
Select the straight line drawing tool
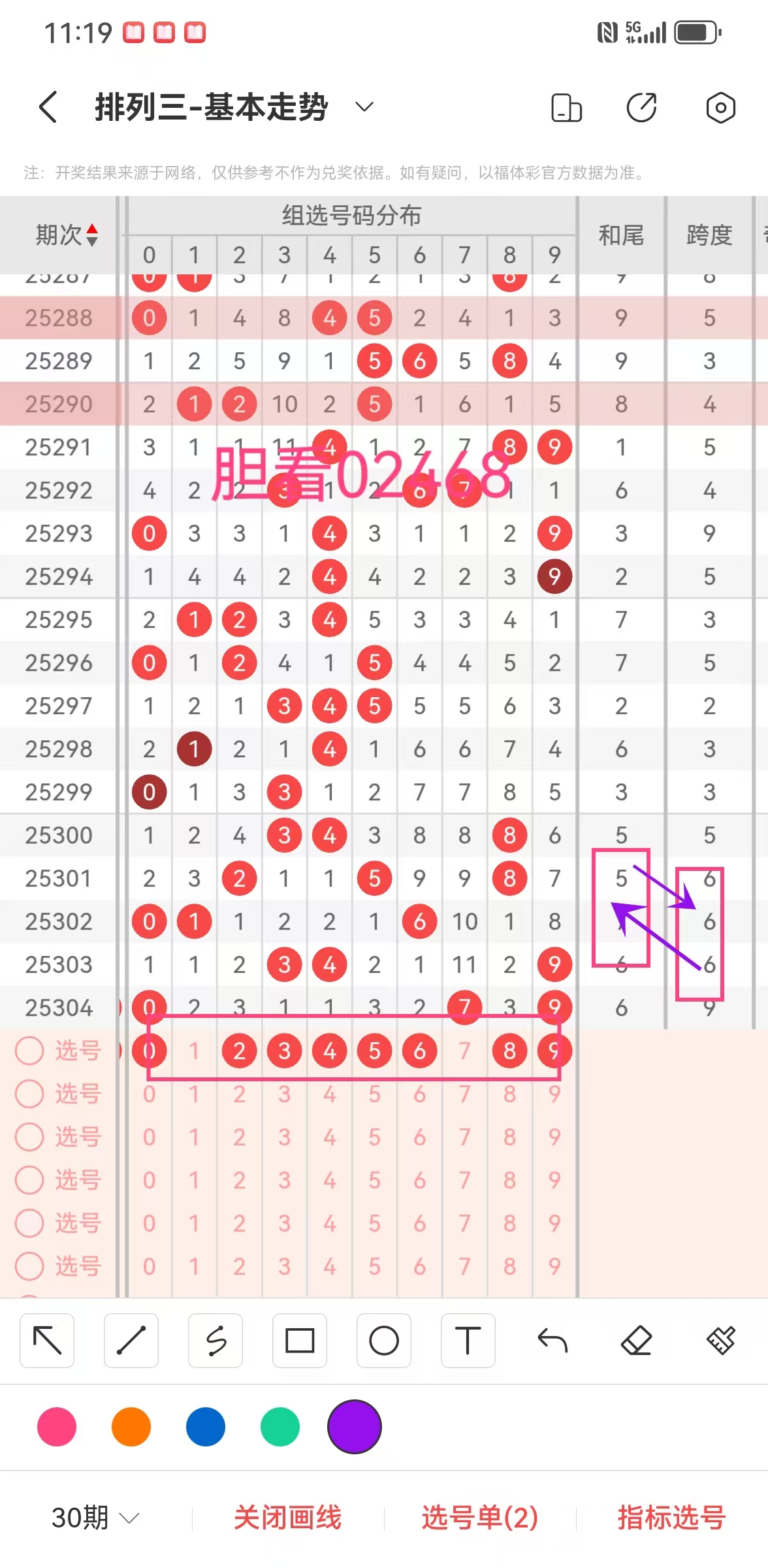point(131,1341)
